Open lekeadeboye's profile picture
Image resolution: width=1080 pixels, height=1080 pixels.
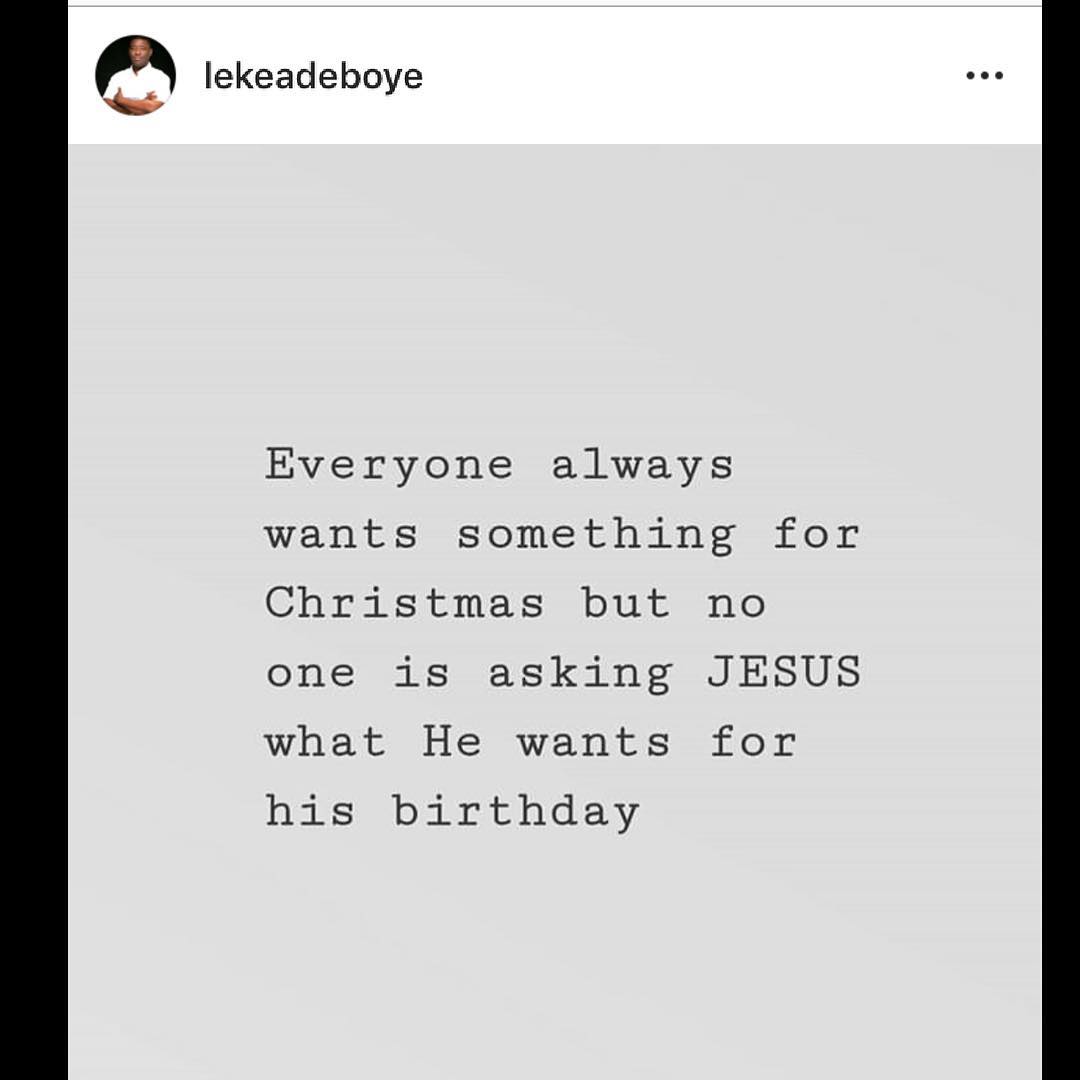tap(135, 76)
